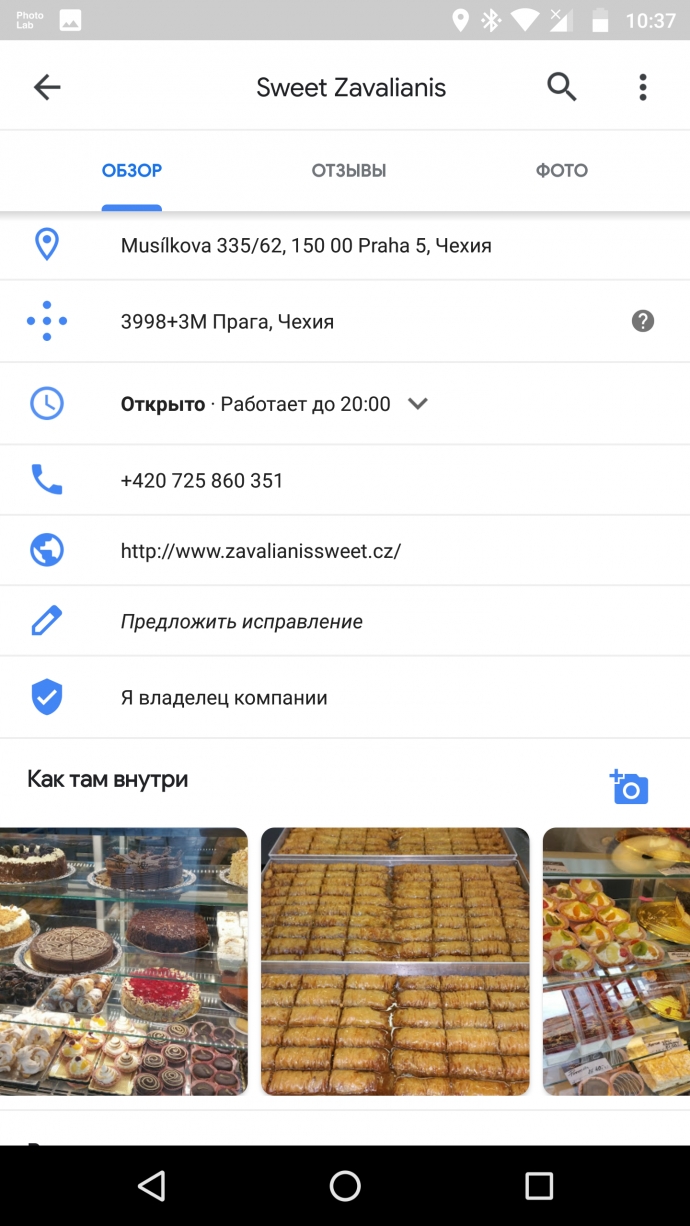Add a photo using the camera icon

pos(629,787)
